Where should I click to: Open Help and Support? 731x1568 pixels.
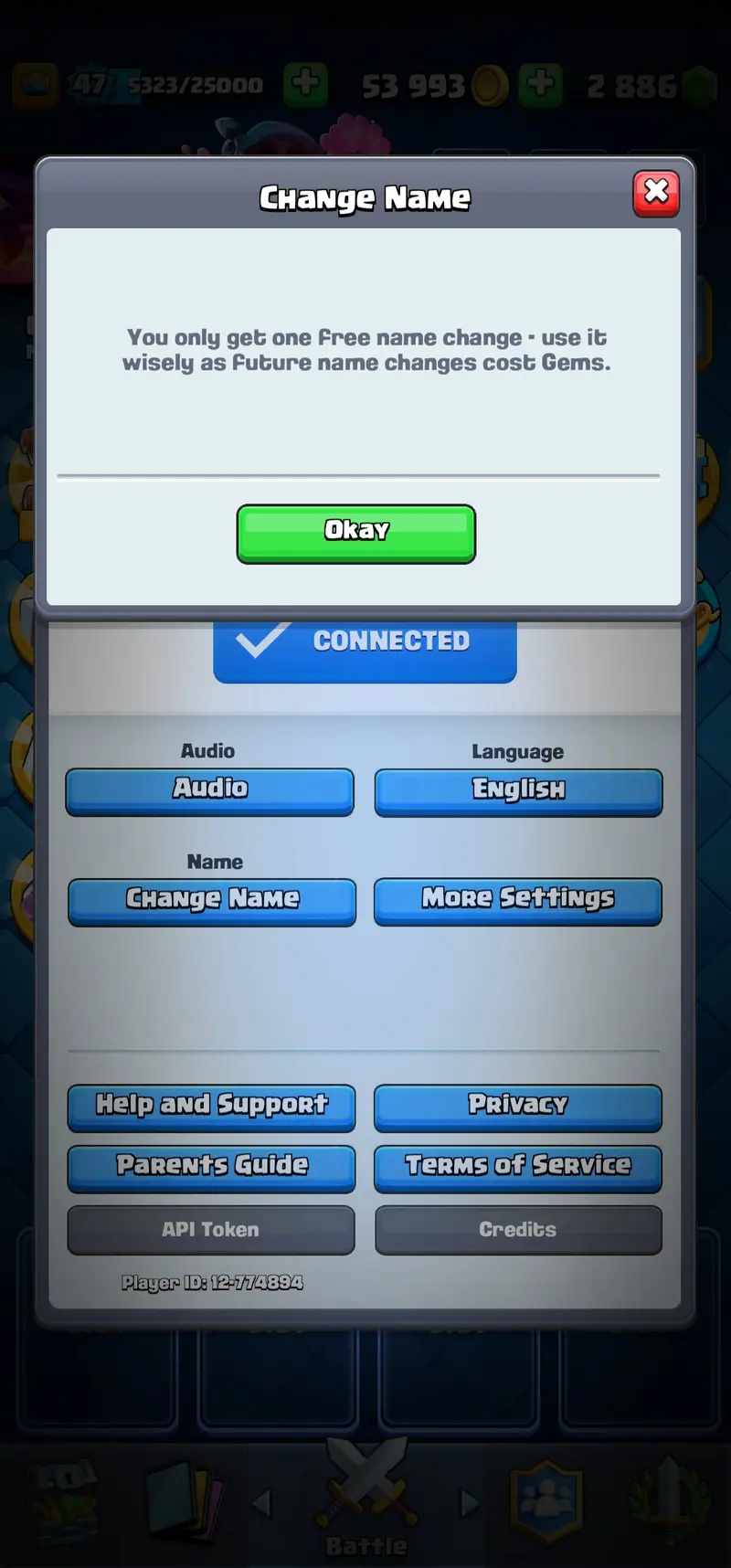tap(211, 1107)
